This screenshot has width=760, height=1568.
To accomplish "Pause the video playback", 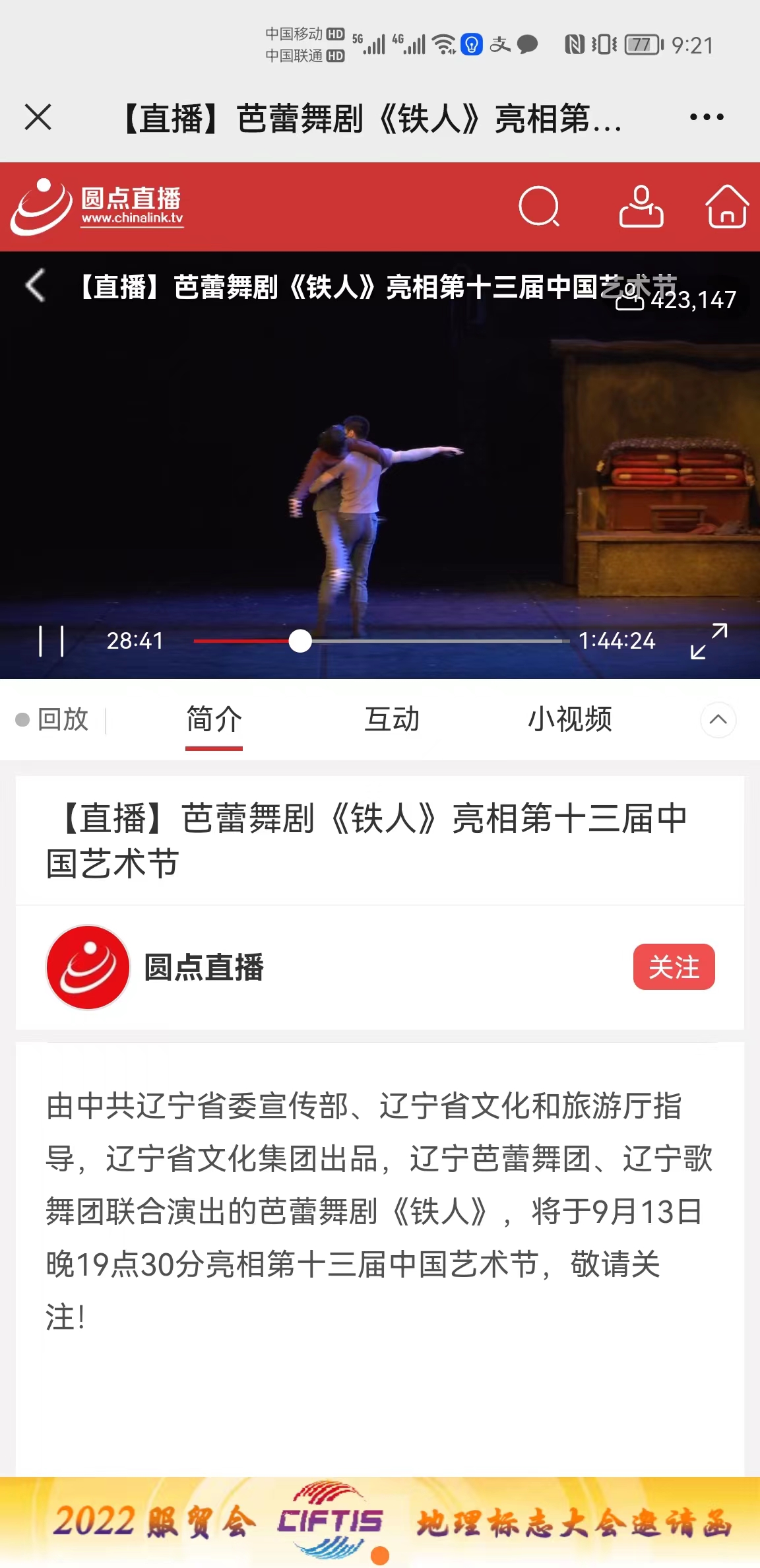I will coord(51,641).
